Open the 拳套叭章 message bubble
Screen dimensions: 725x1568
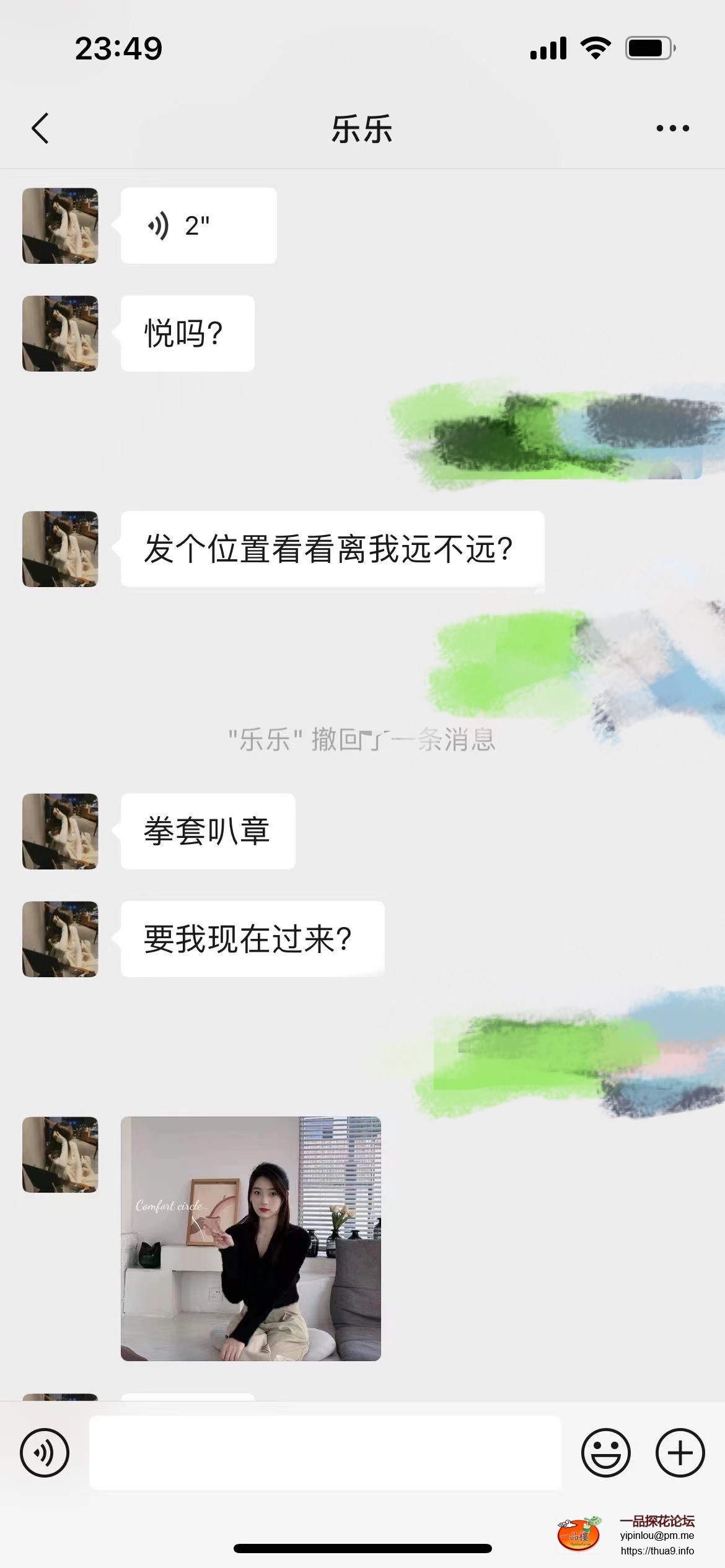pos(206,832)
